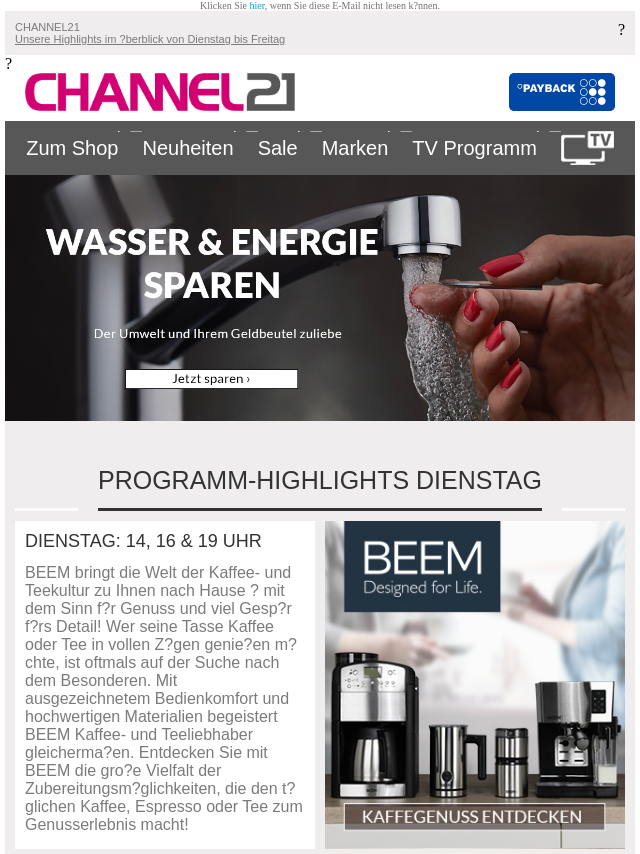The image size is (640, 854).
Task: Open the underlined Highlights Dienstag bis Freitag link
Action: pyautogui.click(x=150, y=39)
